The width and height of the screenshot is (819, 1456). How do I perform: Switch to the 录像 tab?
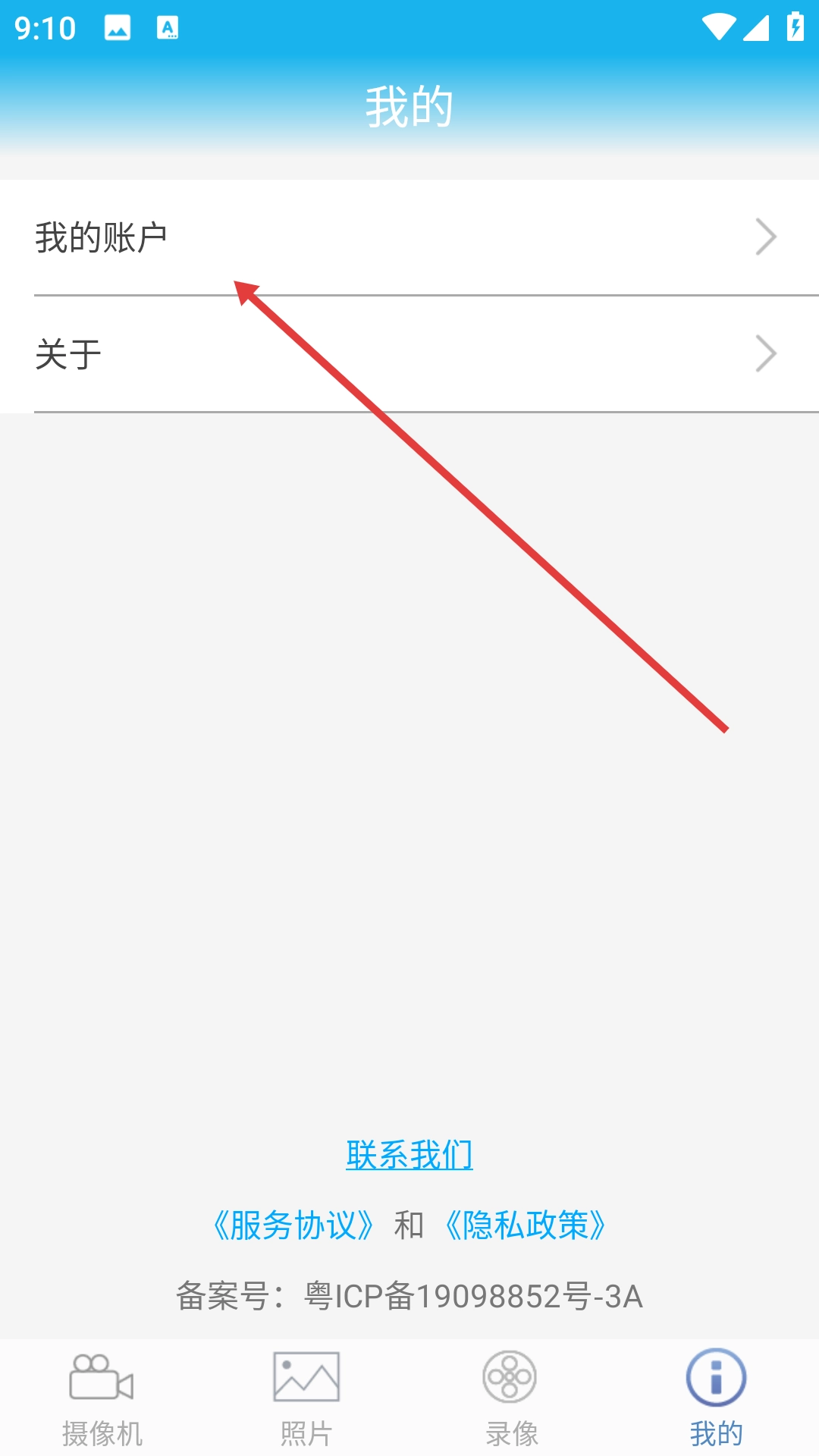511,1398
